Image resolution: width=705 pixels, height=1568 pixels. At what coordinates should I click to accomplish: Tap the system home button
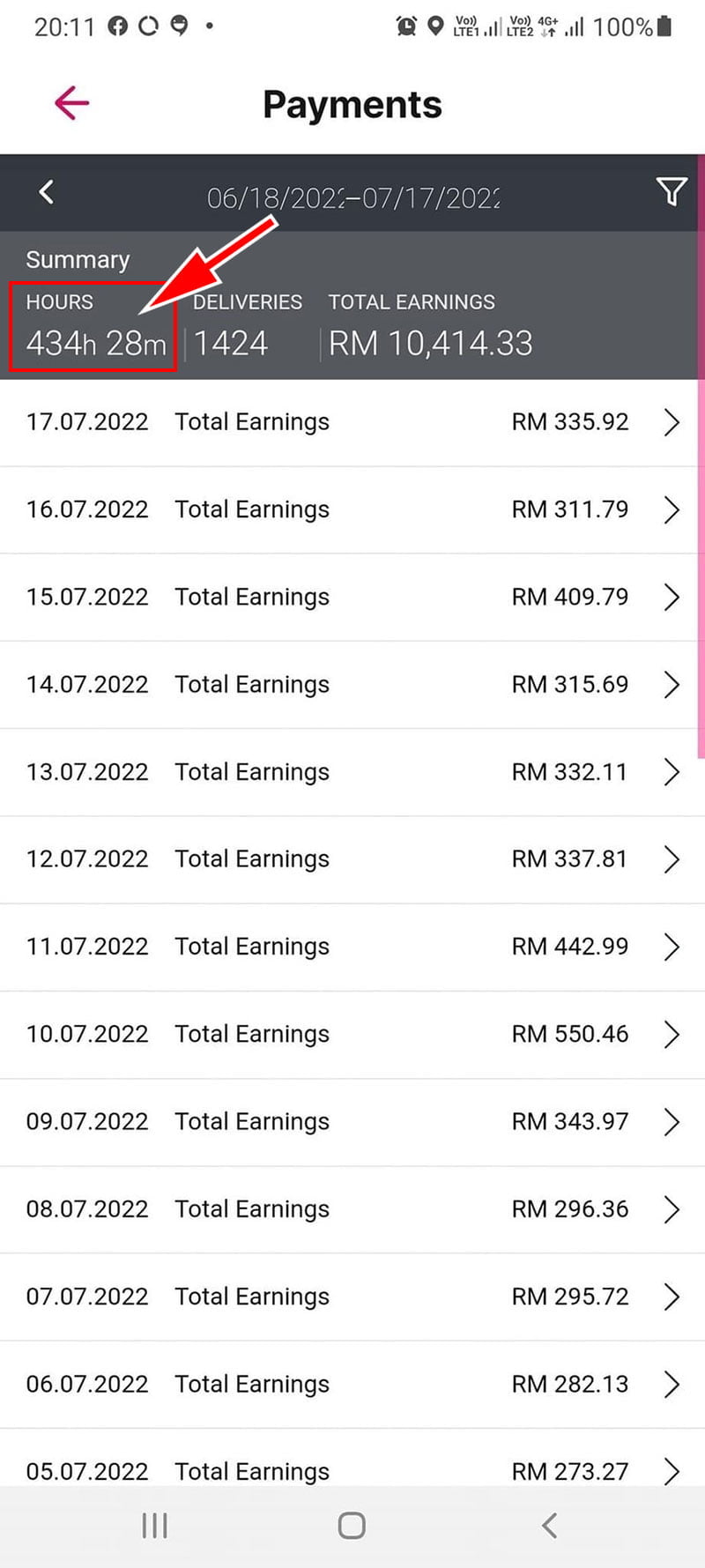click(x=352, y=1526)
